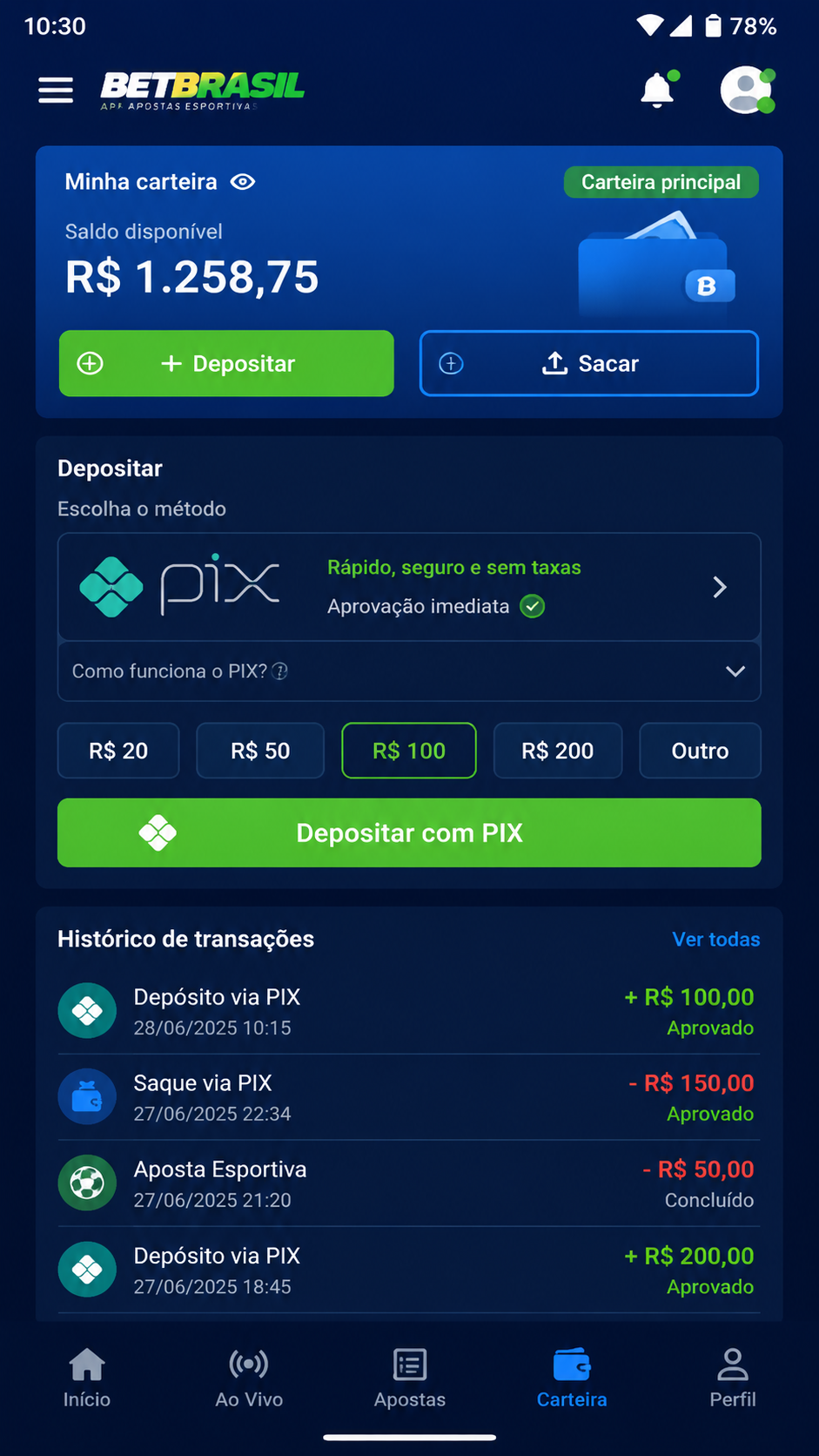Open Ver todas transactions link

click(x=716, y=940)
